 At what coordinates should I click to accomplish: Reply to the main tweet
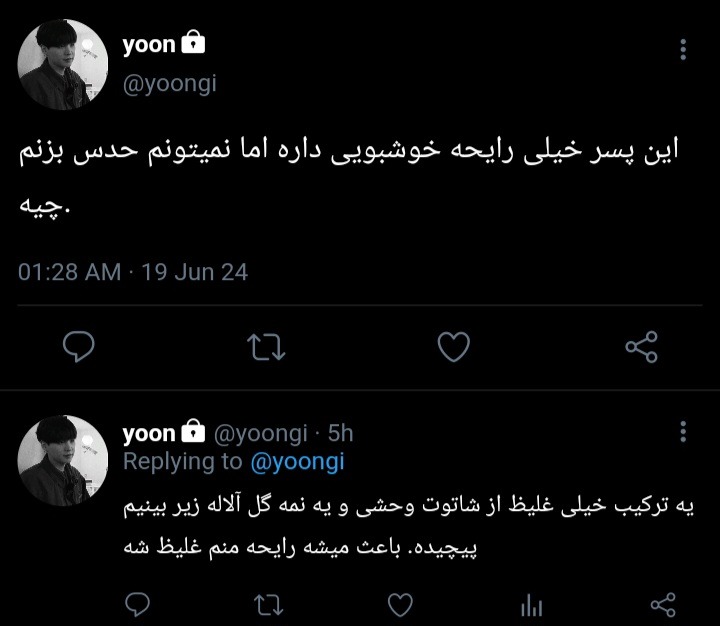[79, 346]
